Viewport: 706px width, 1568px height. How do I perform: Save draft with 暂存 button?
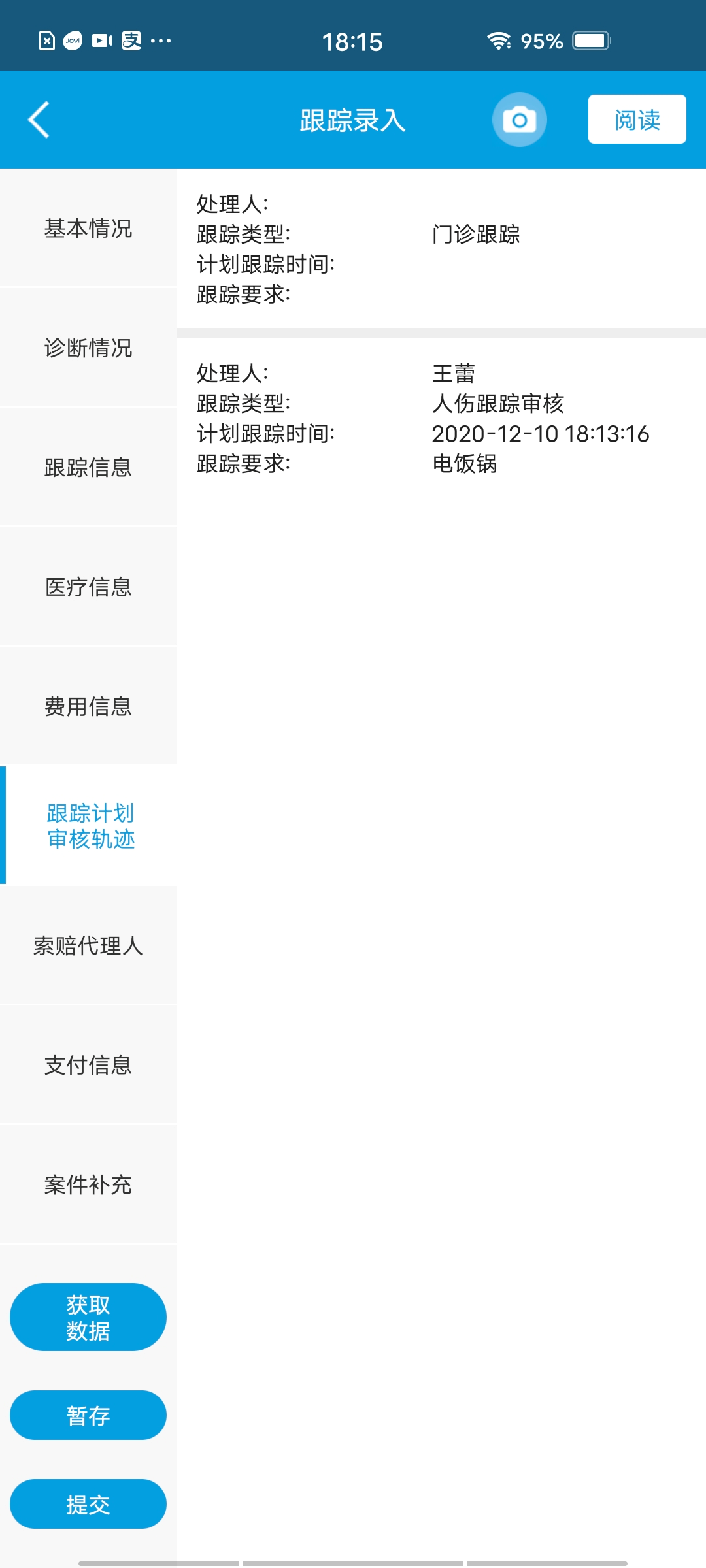(x=88, y=1415)
